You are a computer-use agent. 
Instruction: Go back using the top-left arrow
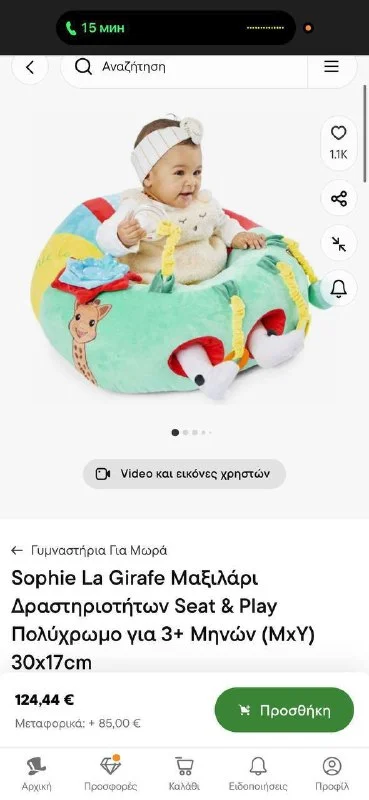[30, 67]
